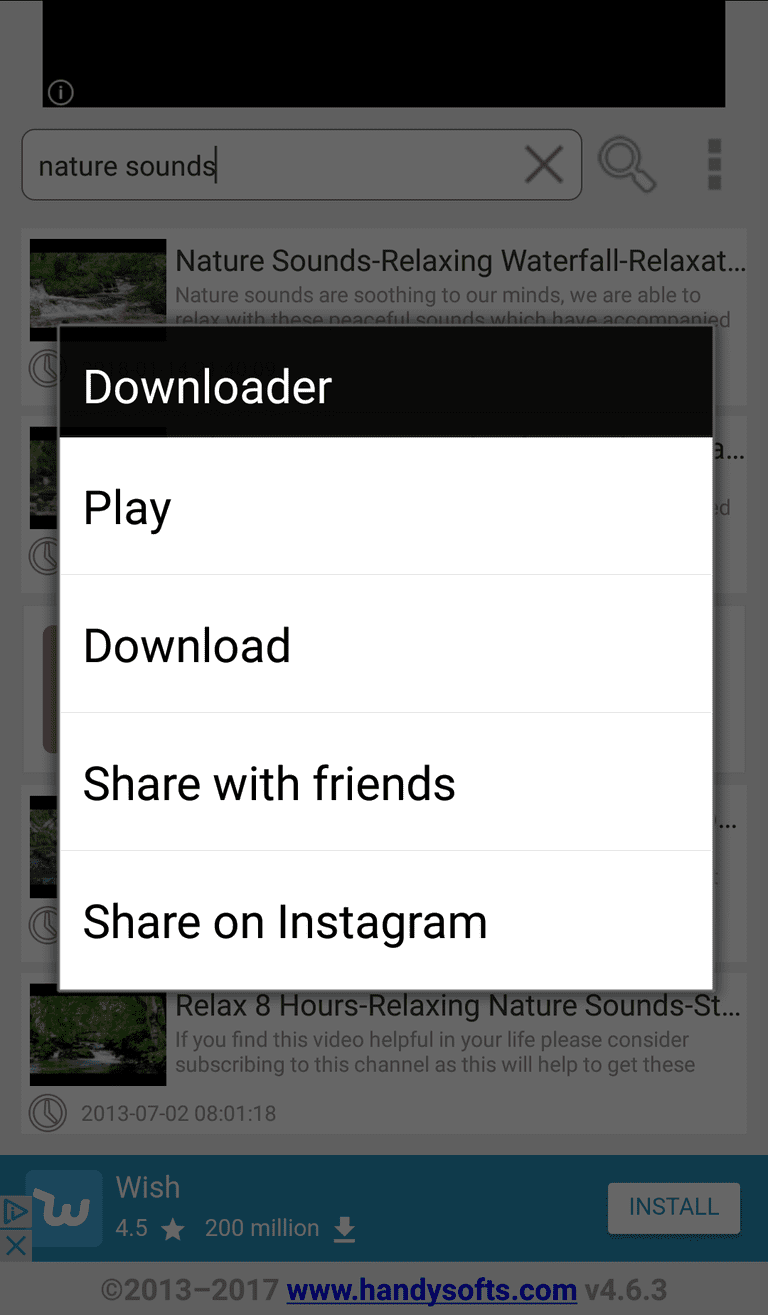Select Share with friends
Image resolution: width=768 pixels, height=1315 pixels.
385,783
